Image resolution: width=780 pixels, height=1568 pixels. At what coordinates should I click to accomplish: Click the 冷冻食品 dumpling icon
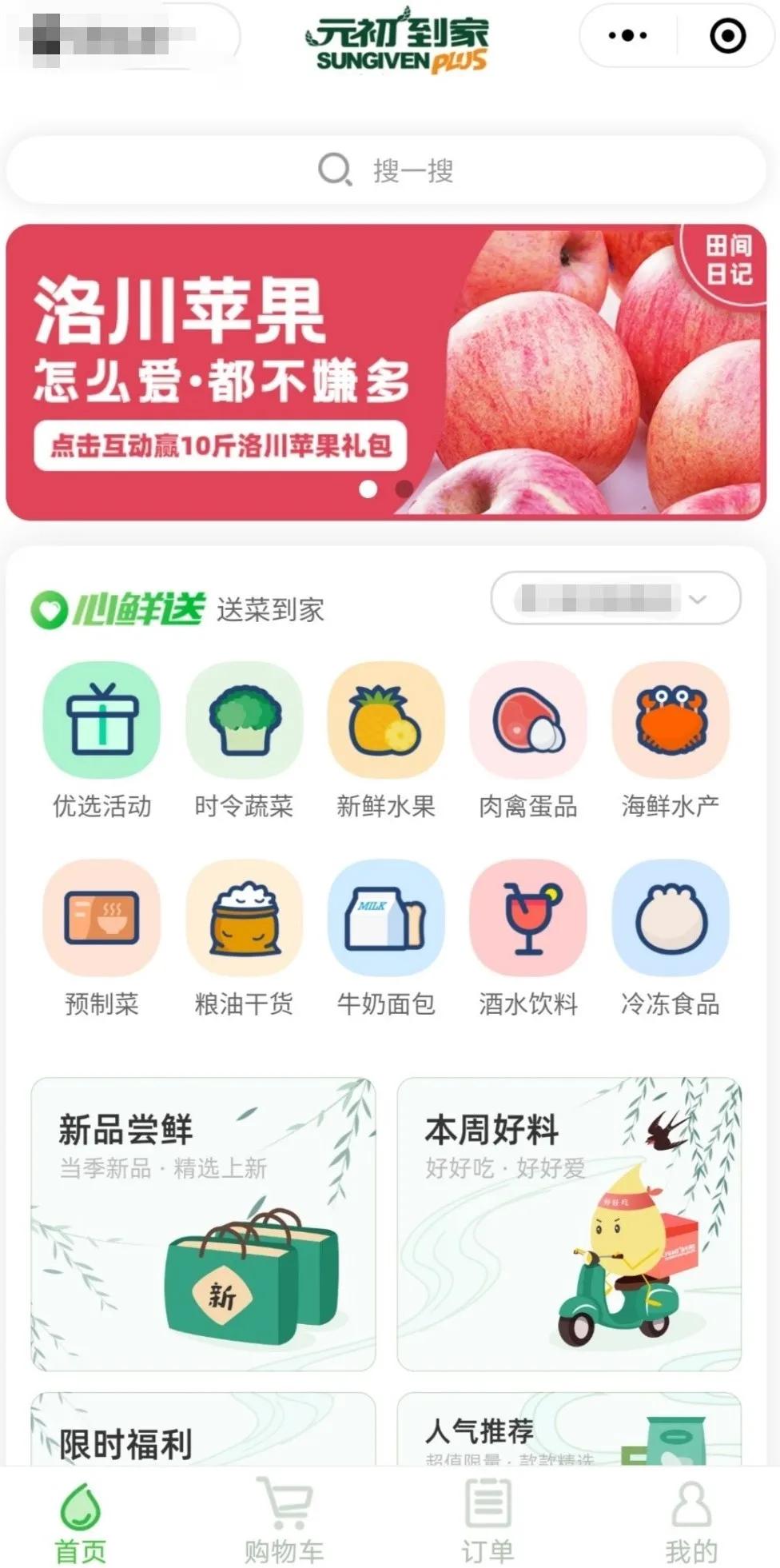(671, 920)
